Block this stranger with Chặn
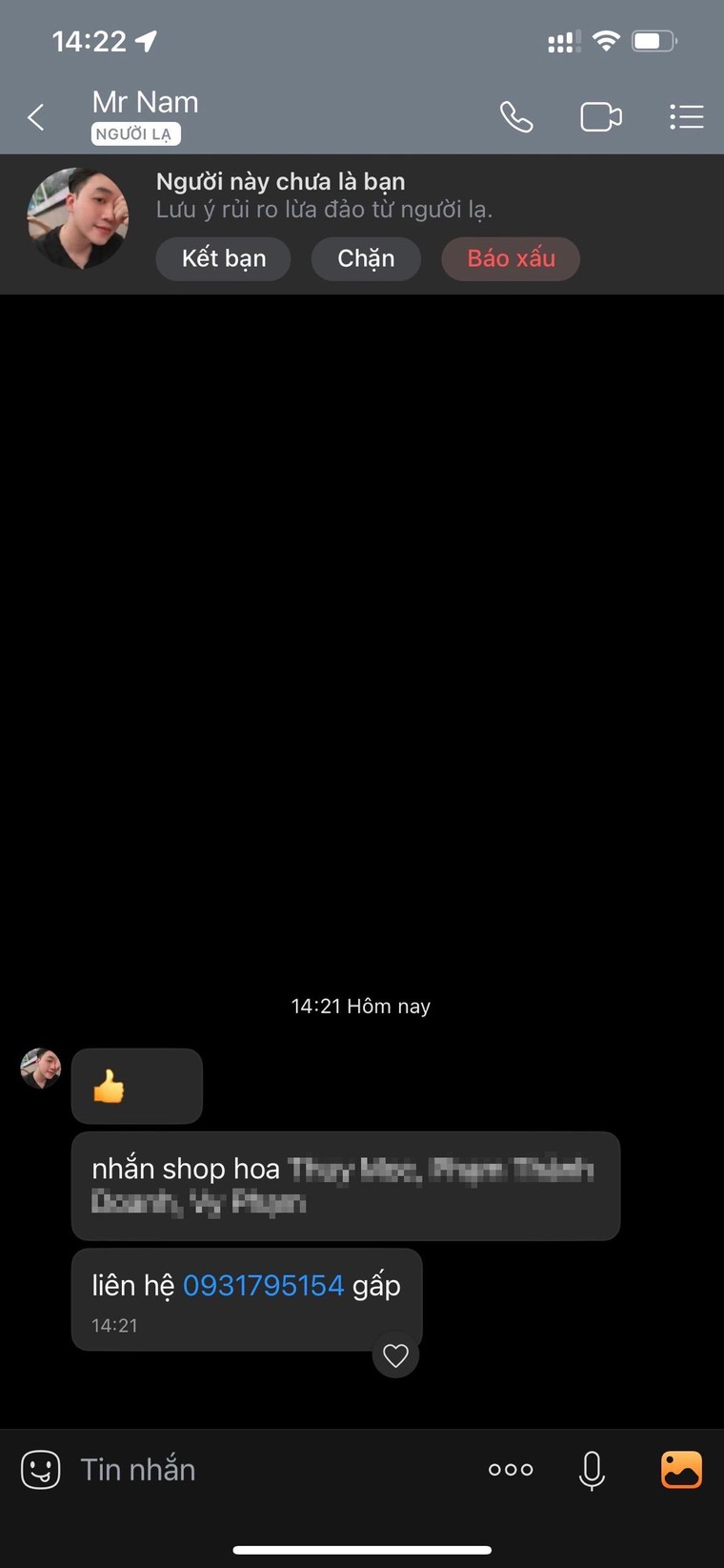 (x=366, y=258)
